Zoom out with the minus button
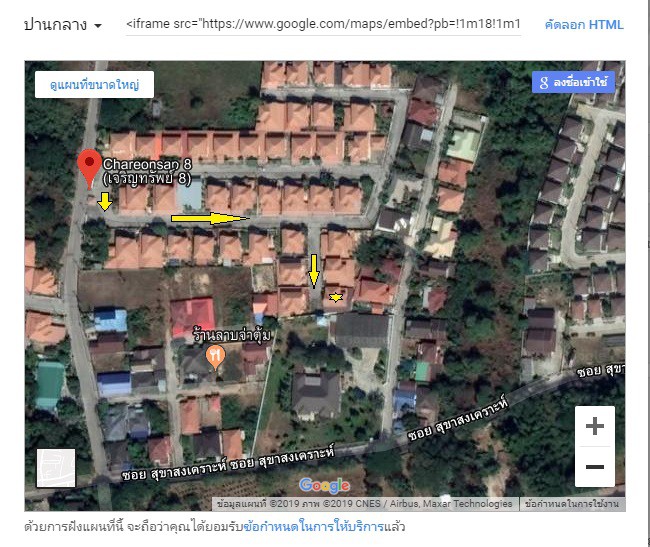 coord(594,467)
